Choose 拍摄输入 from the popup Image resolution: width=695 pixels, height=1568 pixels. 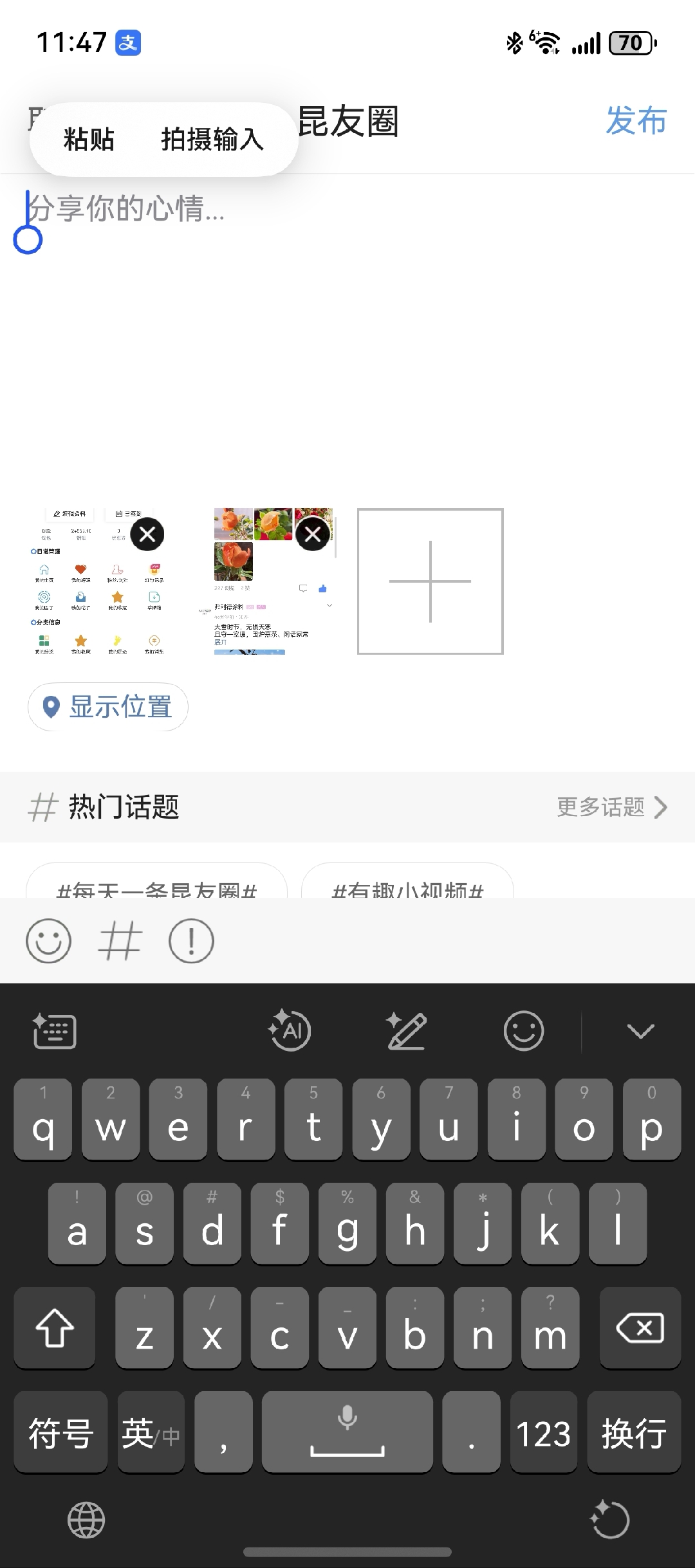(212, 139)
